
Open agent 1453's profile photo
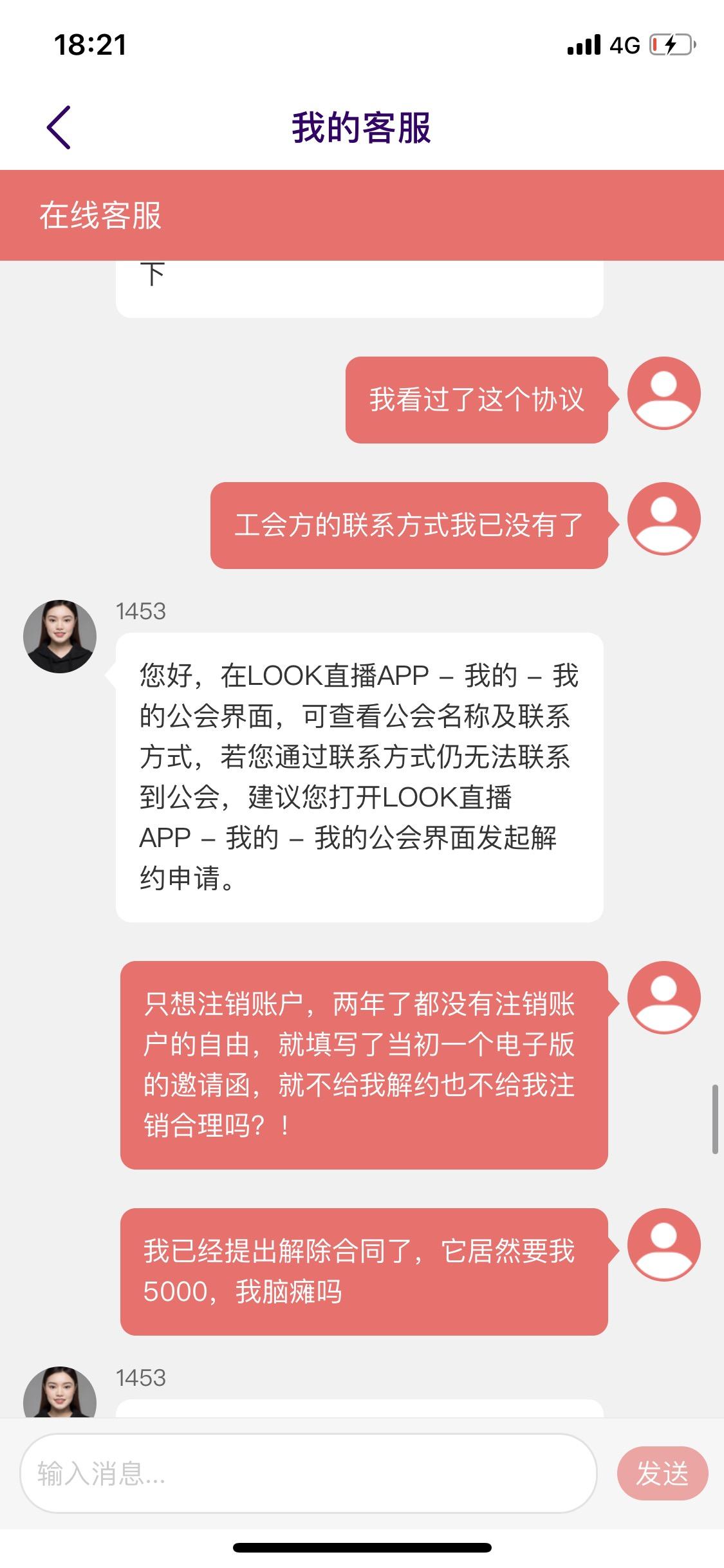pos(61,635)
